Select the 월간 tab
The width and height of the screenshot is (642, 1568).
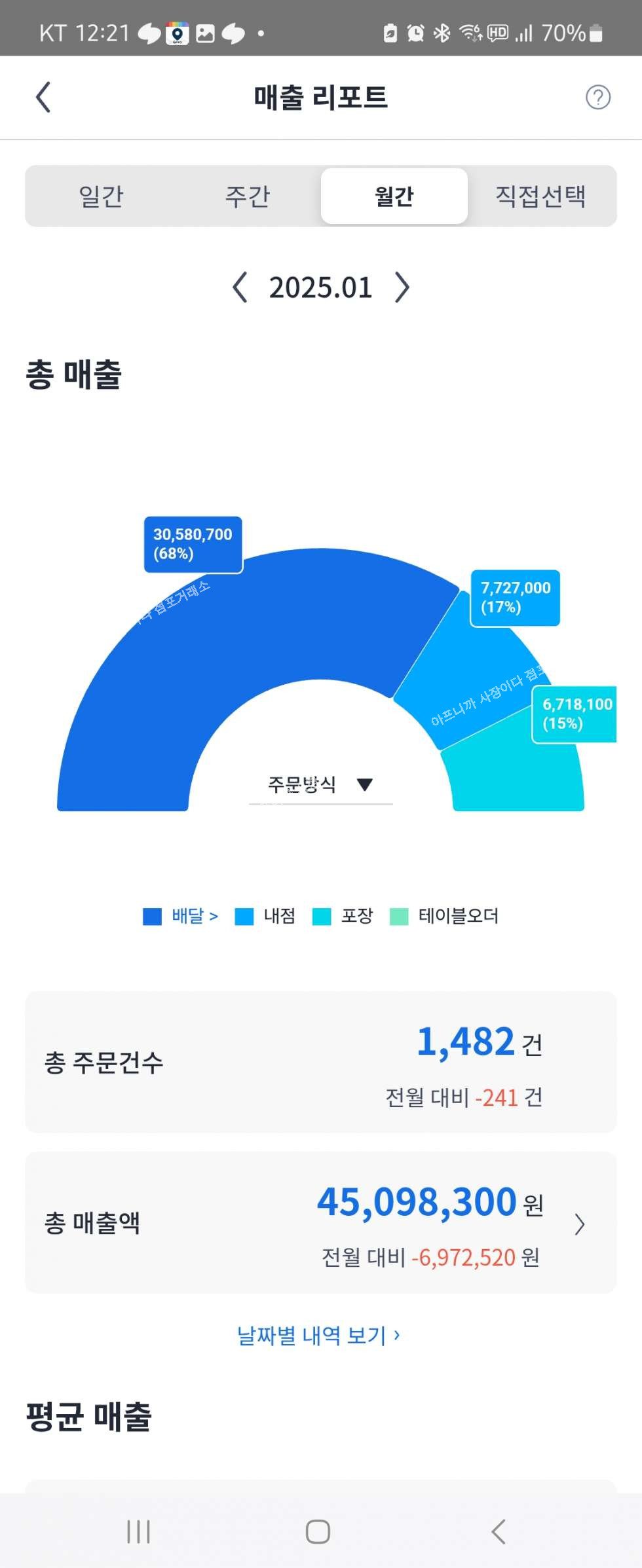(x=394, y=196)
